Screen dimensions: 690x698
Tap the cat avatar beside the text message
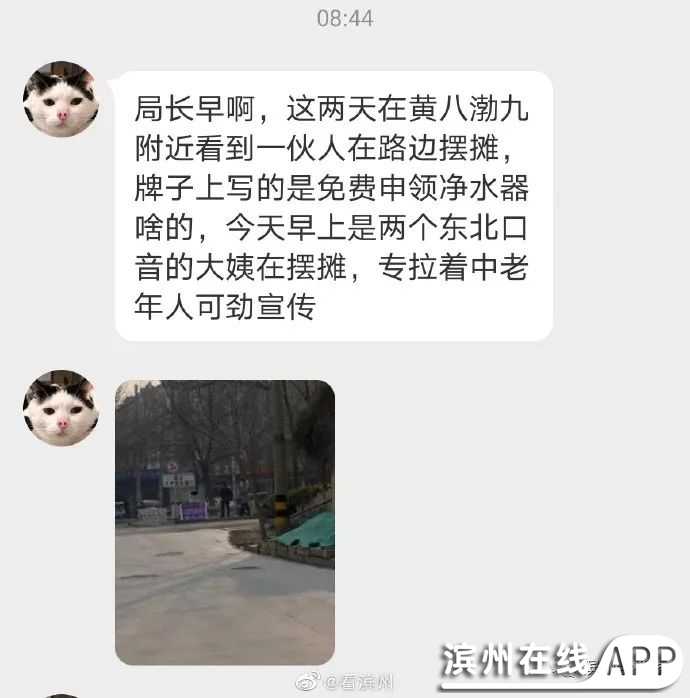[60, 99]
